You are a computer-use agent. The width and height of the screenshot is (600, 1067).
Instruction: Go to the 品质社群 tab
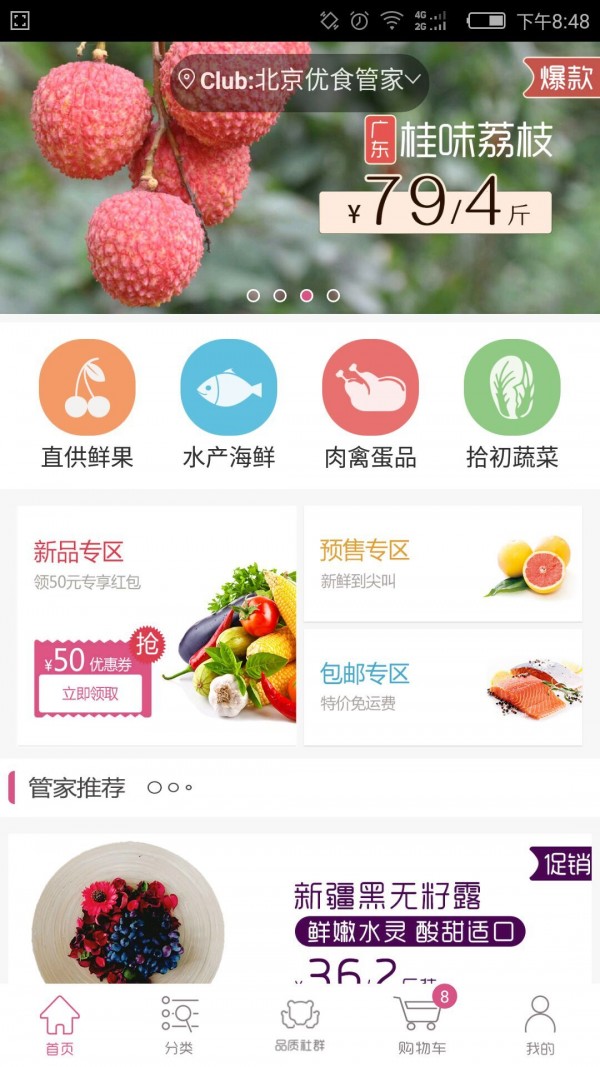point(300,1026)
